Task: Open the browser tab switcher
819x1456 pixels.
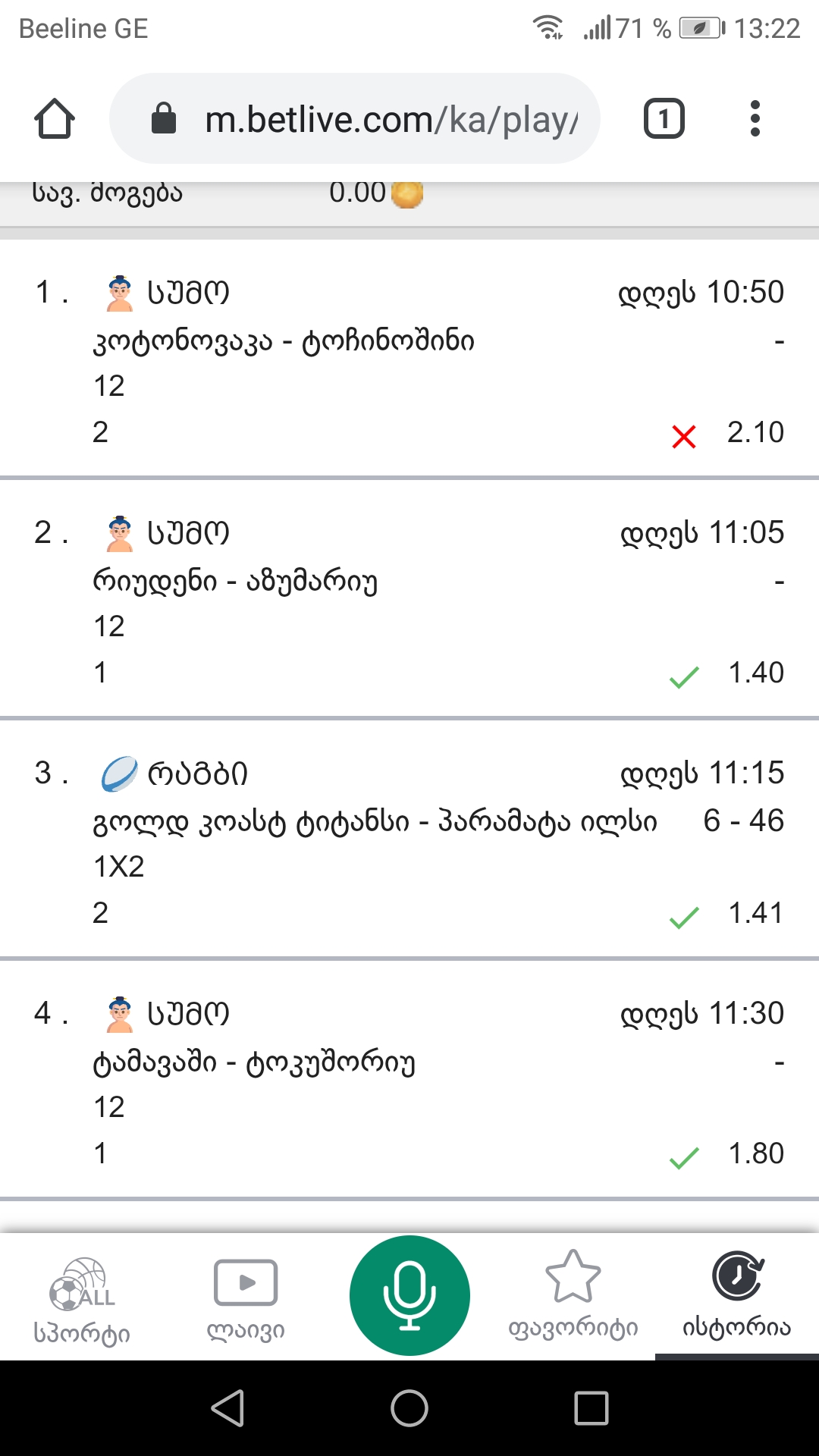Action: 664,119
